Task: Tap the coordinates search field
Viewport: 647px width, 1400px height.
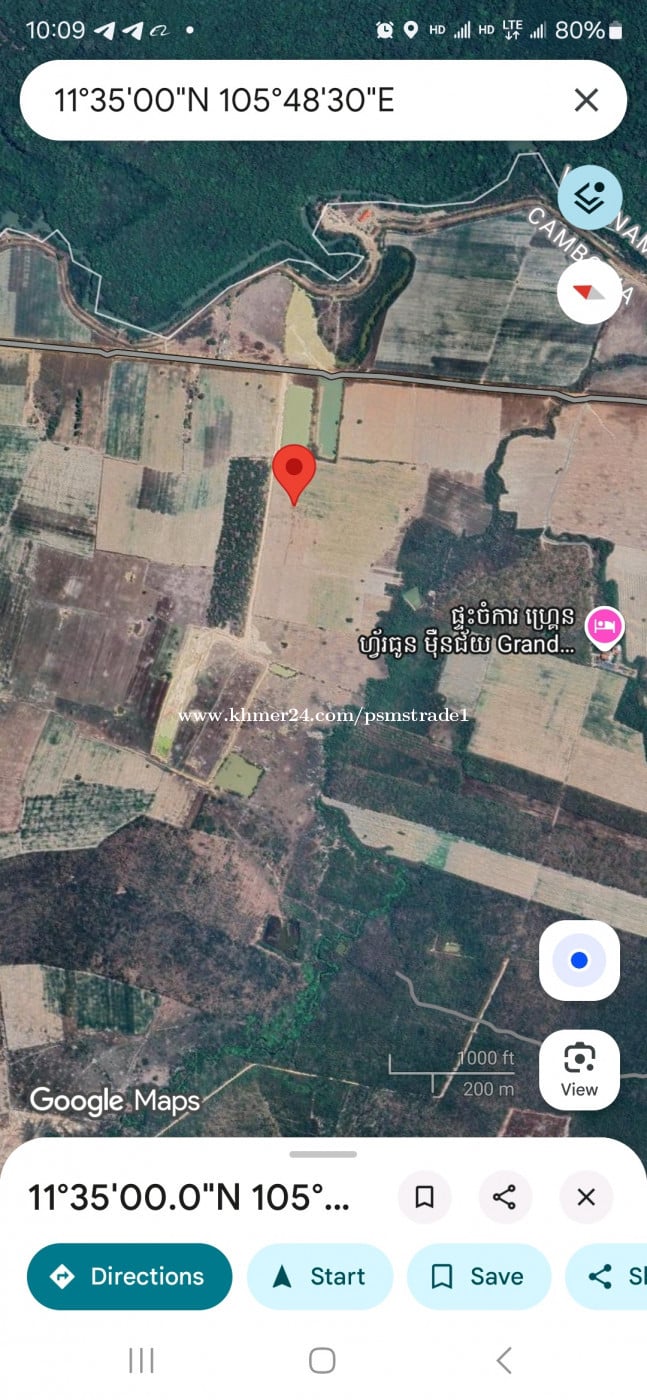Action: point(290,100)
